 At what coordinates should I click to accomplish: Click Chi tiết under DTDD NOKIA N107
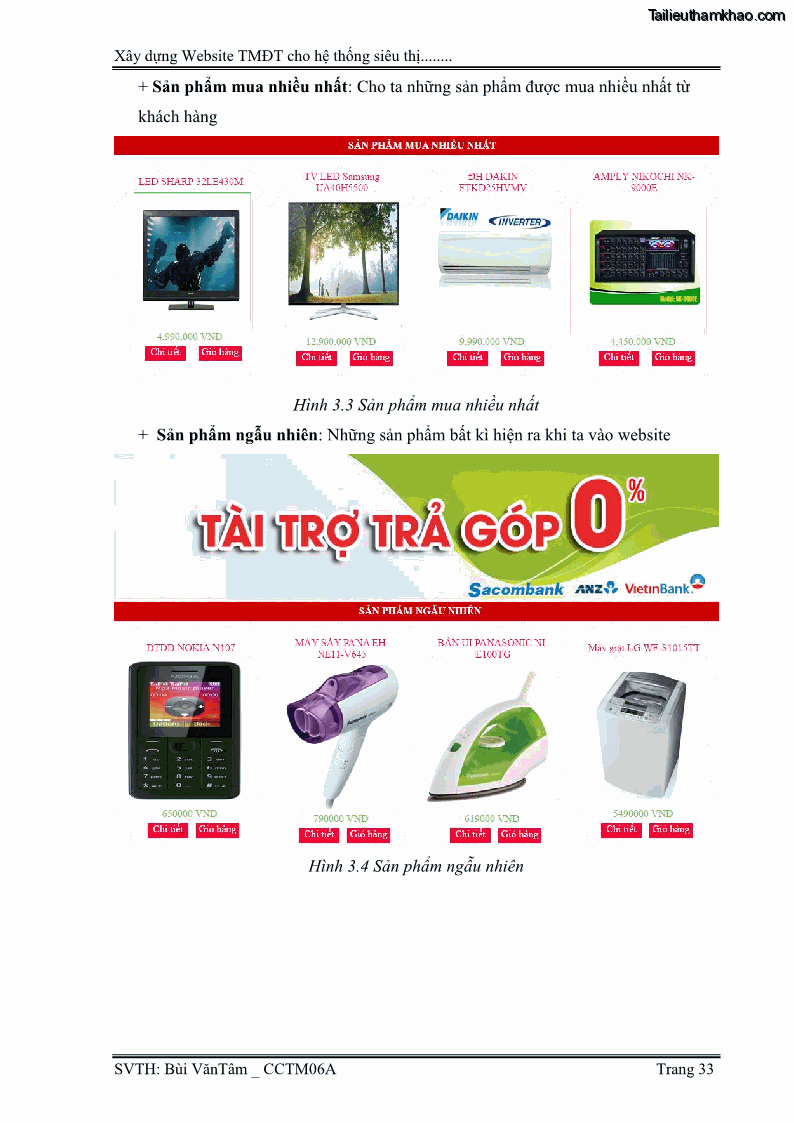(x=166, y=830)
